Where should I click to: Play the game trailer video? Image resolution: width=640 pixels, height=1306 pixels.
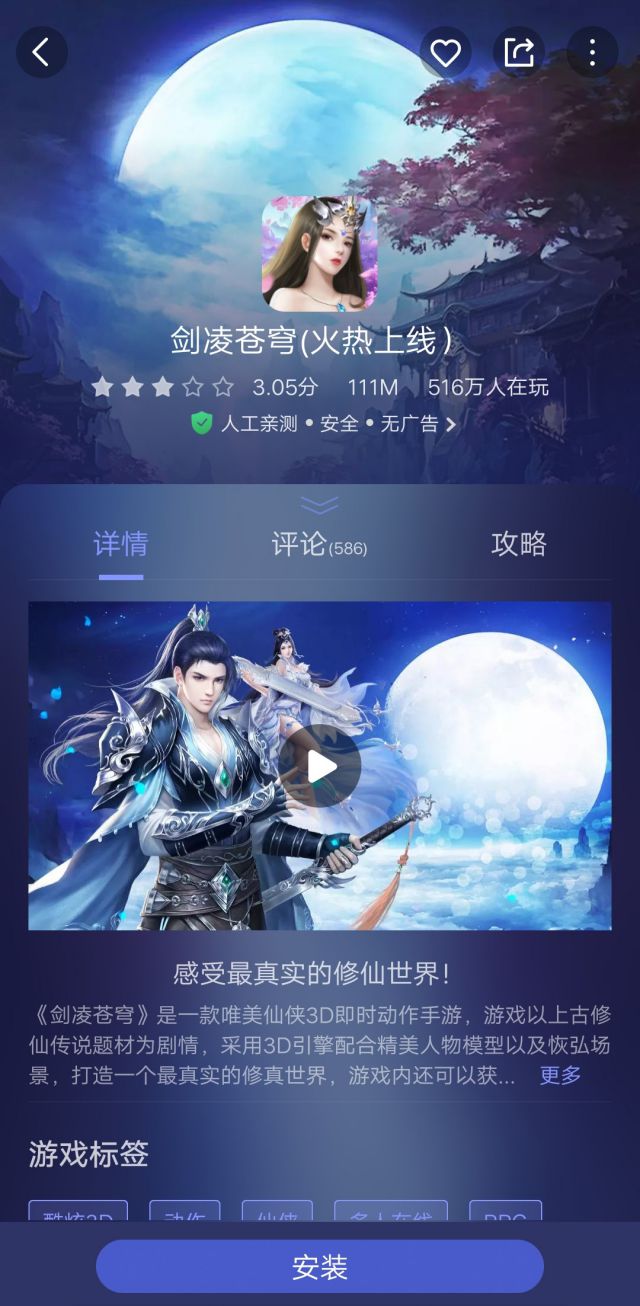pos(320,767)
